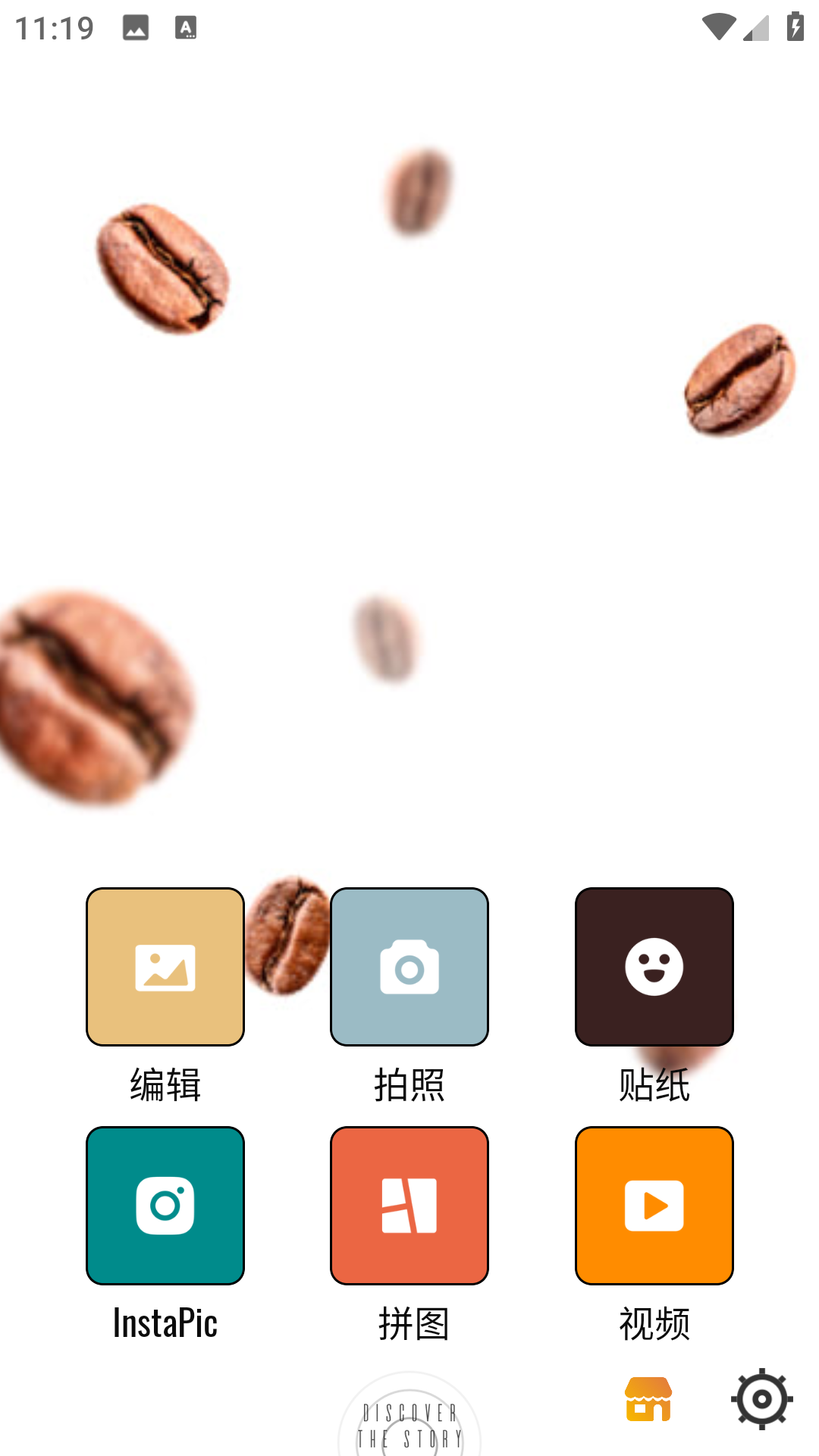Tap the image gallery icon on the edit tile
The height and width of the screenshot is (1456, 819).
tap(165, 966)
